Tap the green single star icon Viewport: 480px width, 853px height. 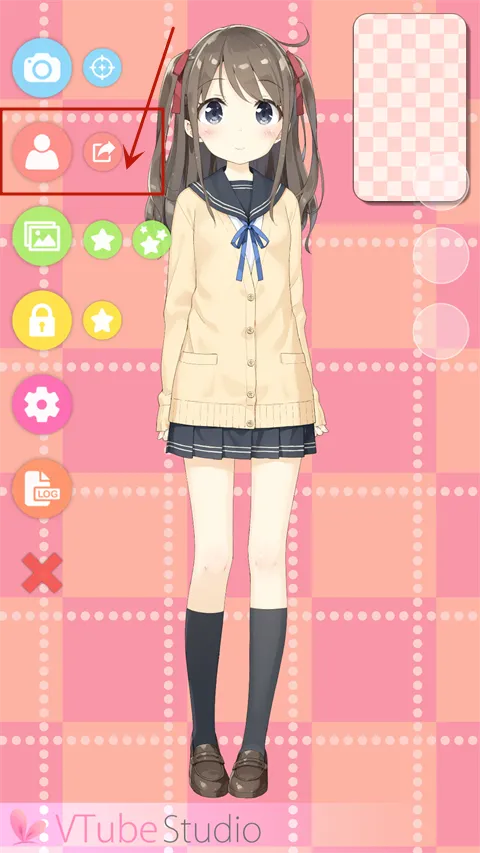[102, 239]
